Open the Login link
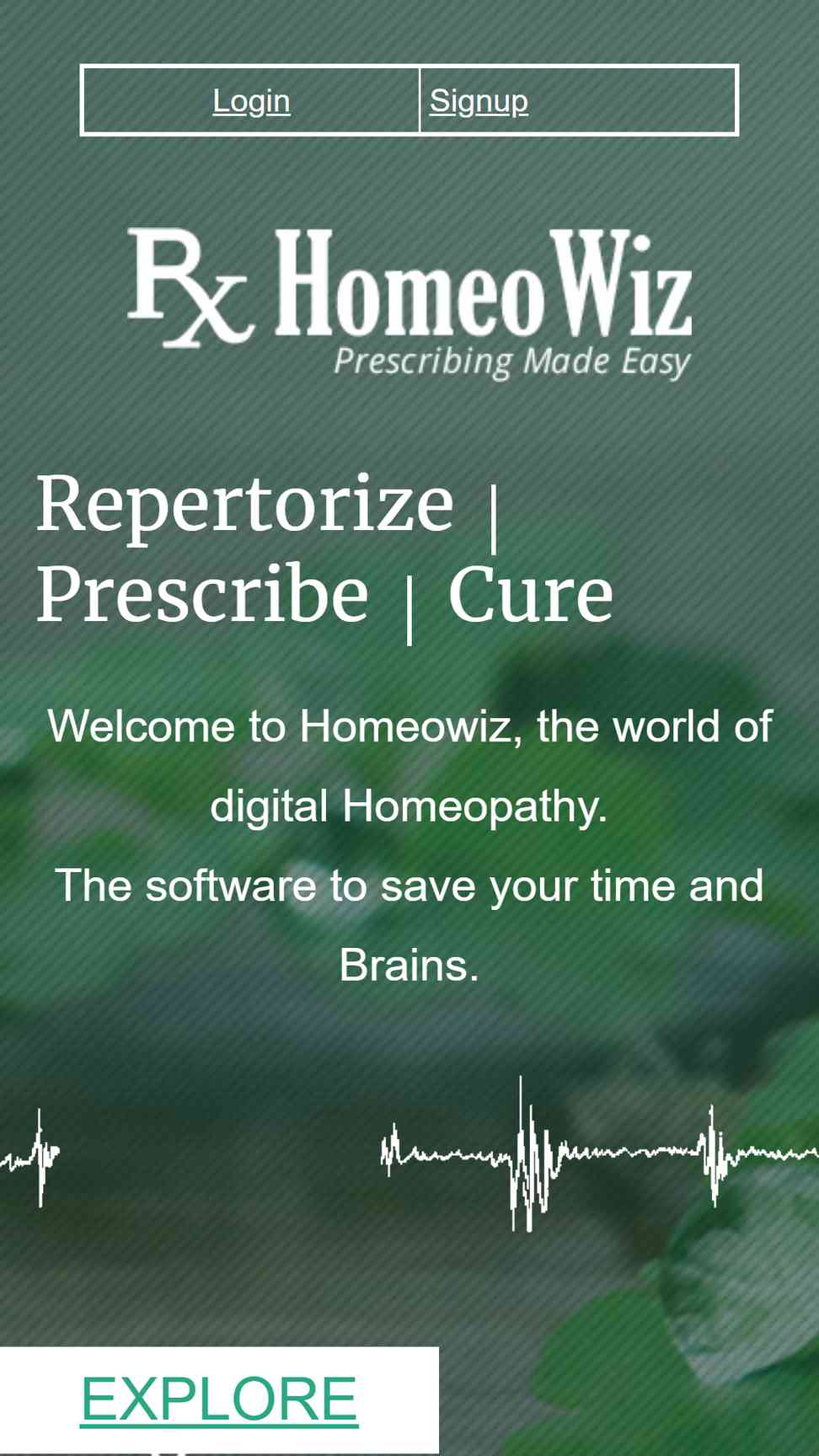The width and height of the screenshot is (819, 1456). [251, 101]
